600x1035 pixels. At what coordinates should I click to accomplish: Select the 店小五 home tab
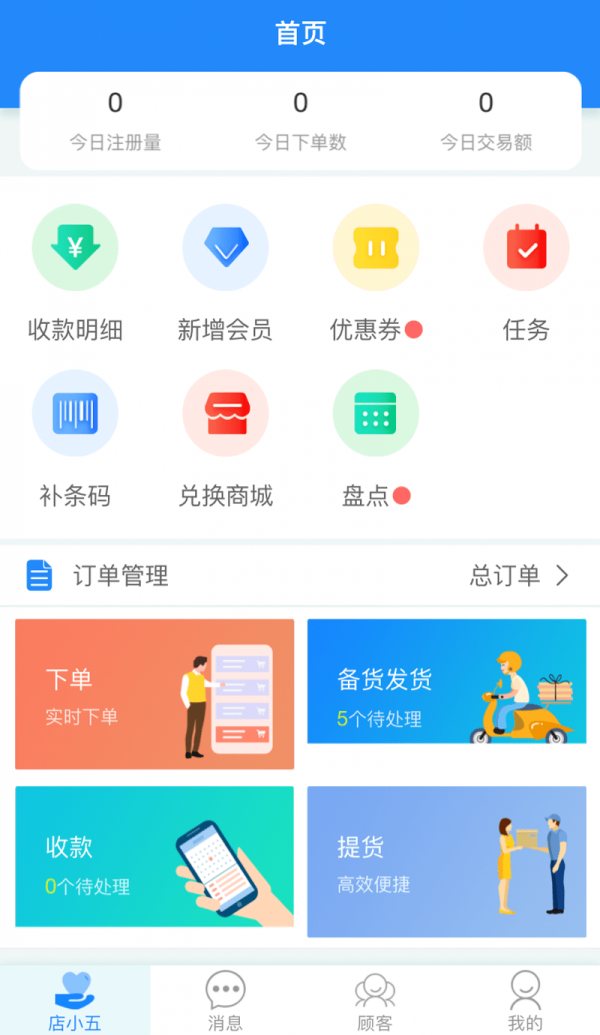(75, 1000)
